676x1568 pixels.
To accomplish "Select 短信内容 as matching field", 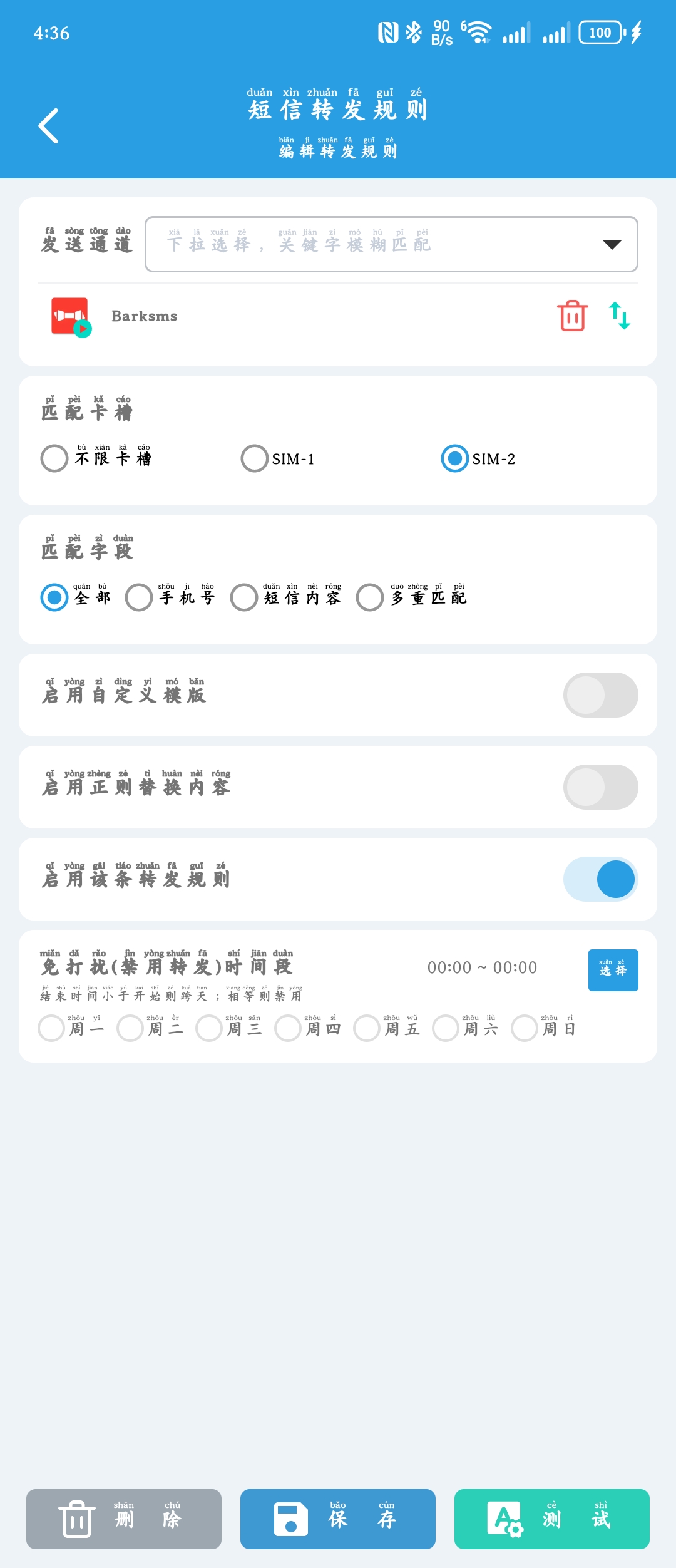I will [x=245, y=597].
